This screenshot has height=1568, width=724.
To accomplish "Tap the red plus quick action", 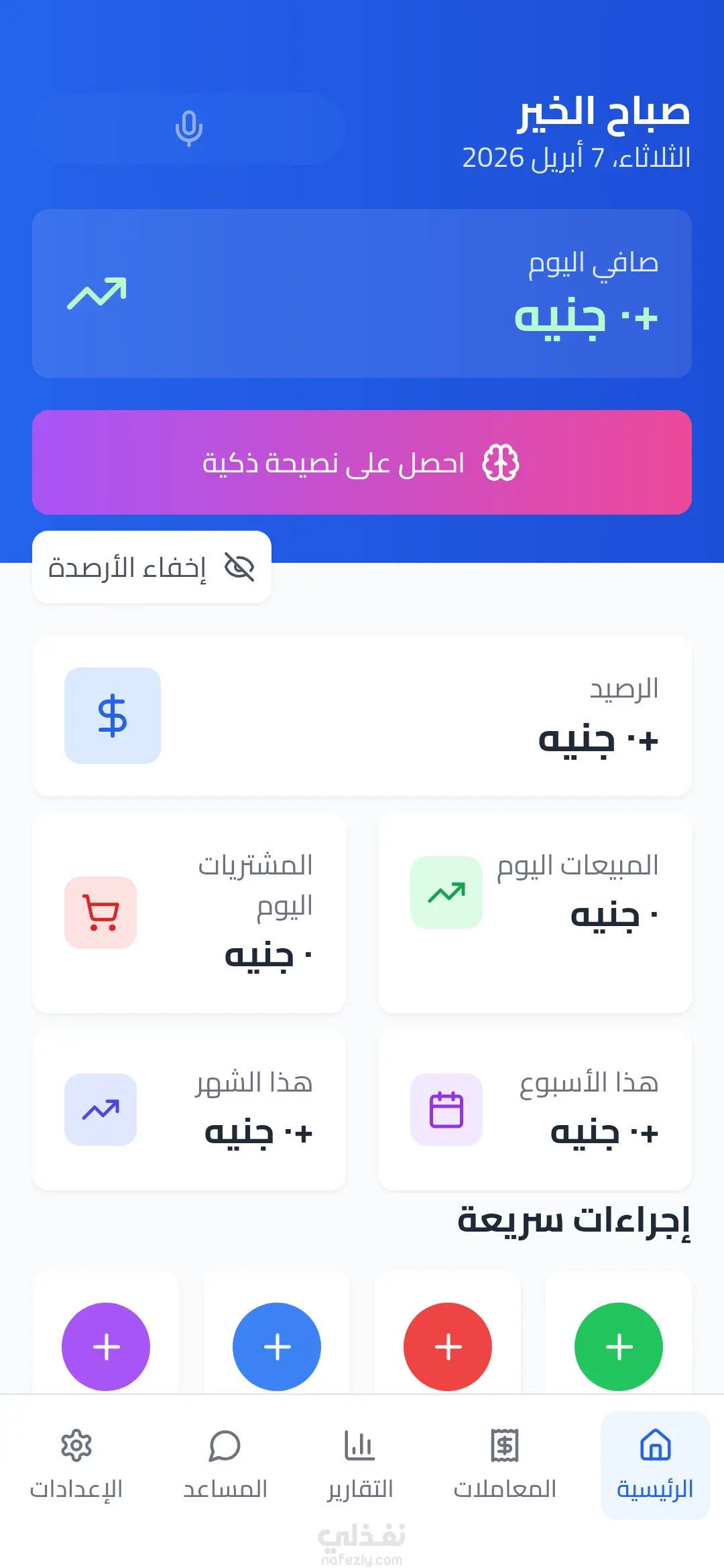I will pyautogui.click(x=448, y=1346).
